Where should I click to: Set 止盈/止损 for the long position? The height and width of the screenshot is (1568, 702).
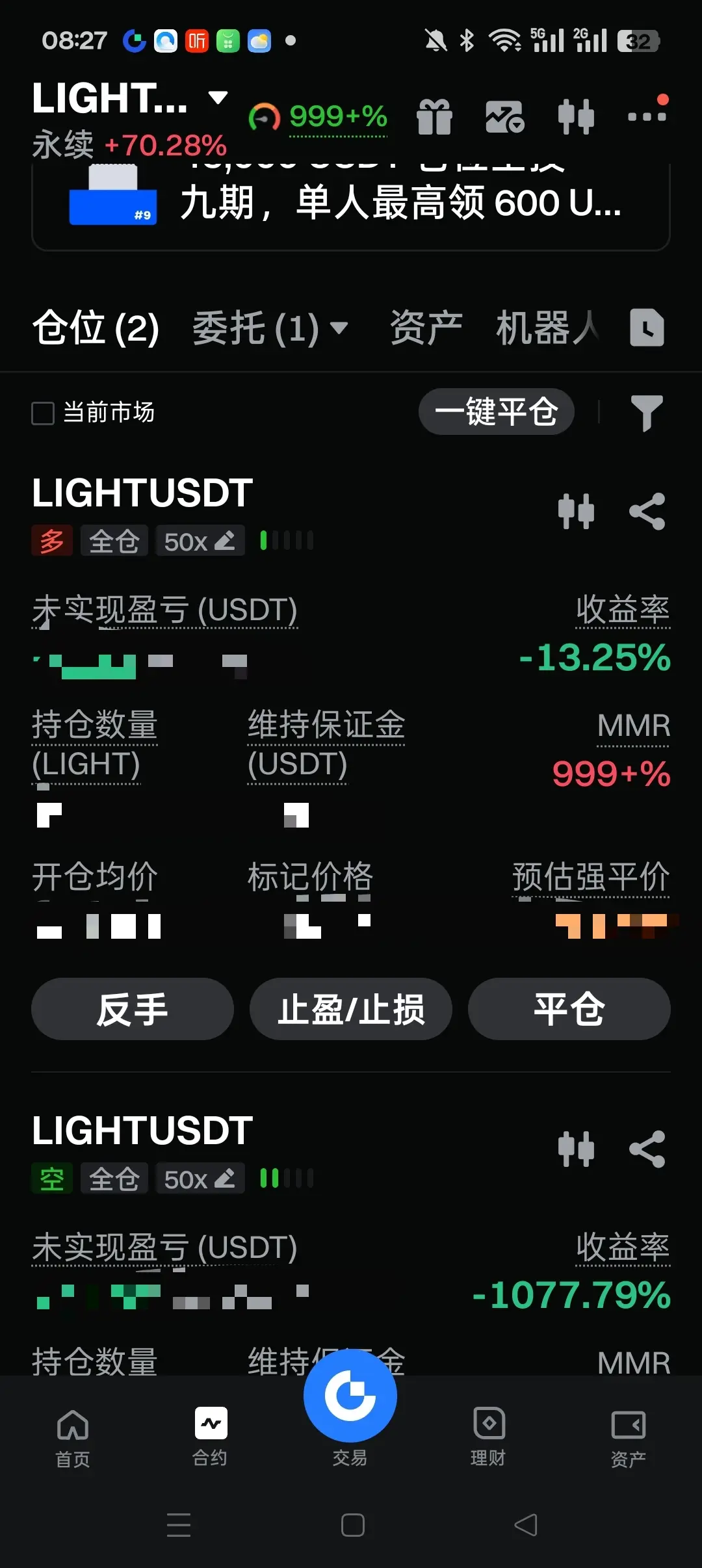coord(351,1009)
